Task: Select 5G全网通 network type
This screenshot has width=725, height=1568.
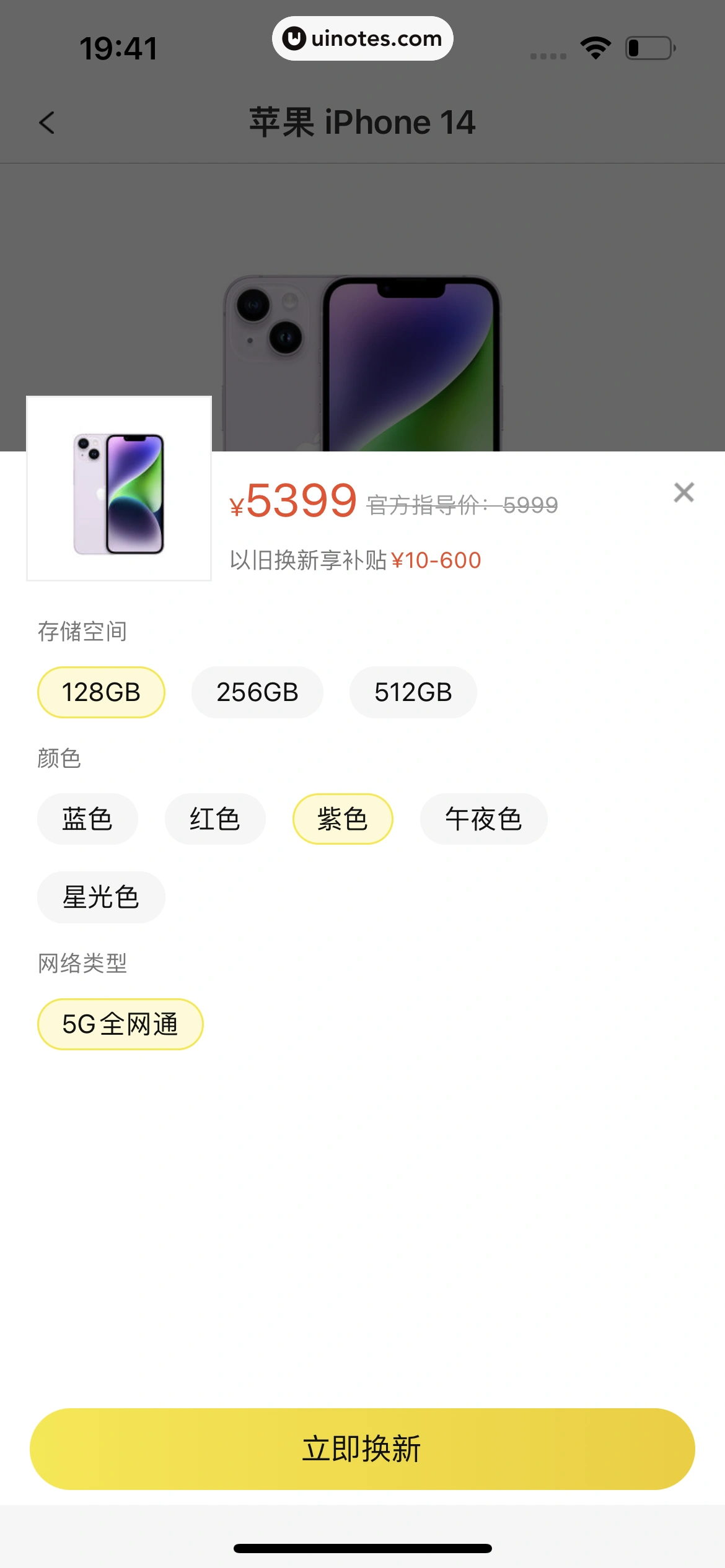Action: click(x=120, y=1024)
